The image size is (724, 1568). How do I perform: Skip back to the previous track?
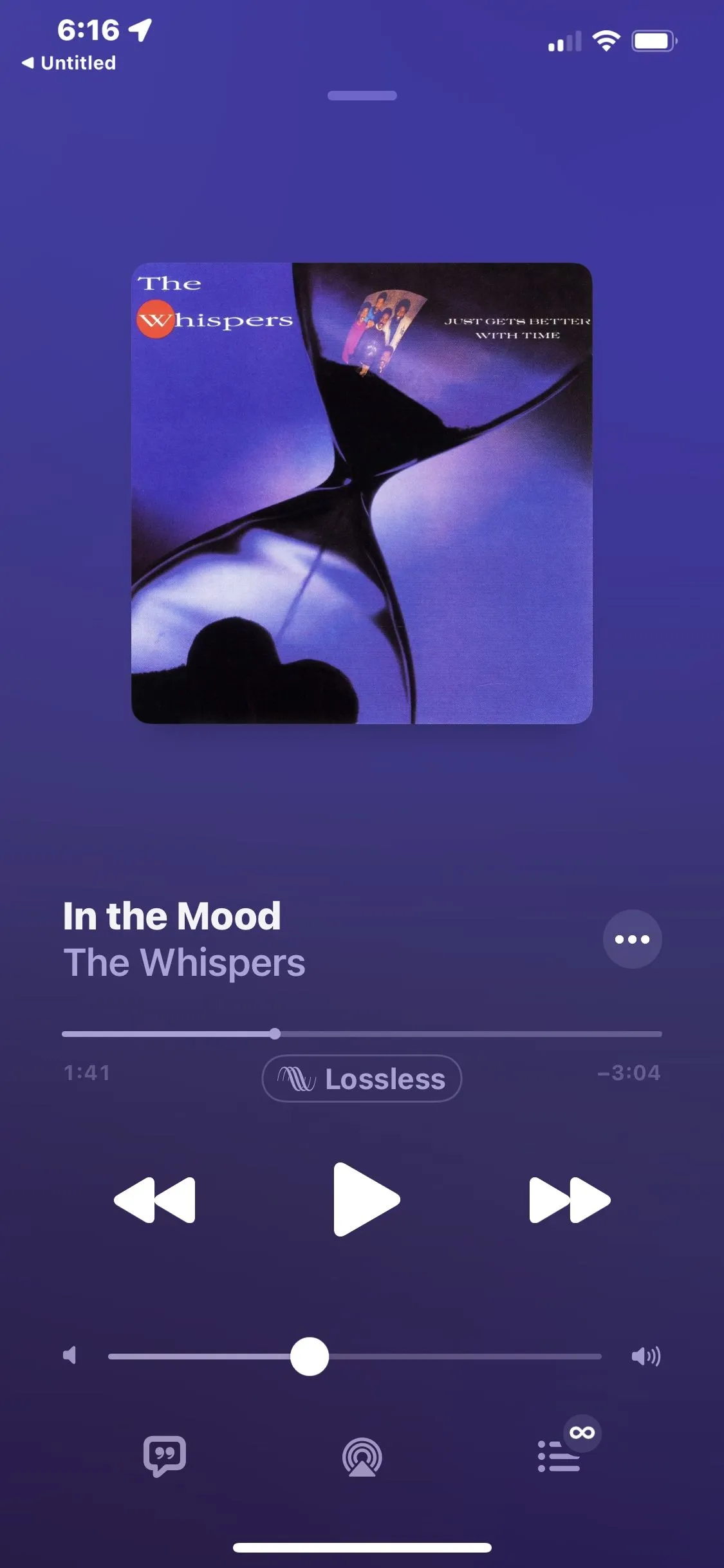tap(154, 1200)
